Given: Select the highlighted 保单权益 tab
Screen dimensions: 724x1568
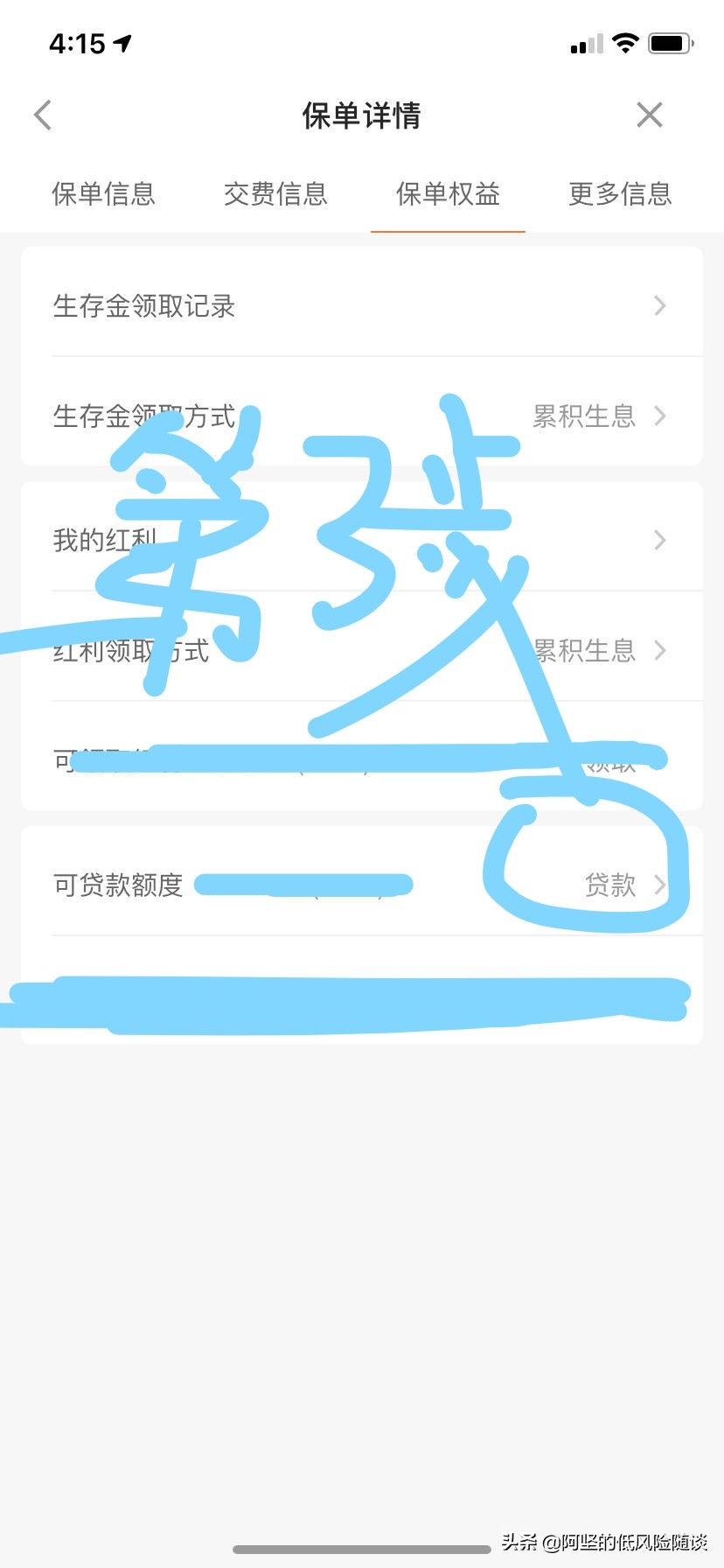Looking at the screenshot, I should (448, 194).
